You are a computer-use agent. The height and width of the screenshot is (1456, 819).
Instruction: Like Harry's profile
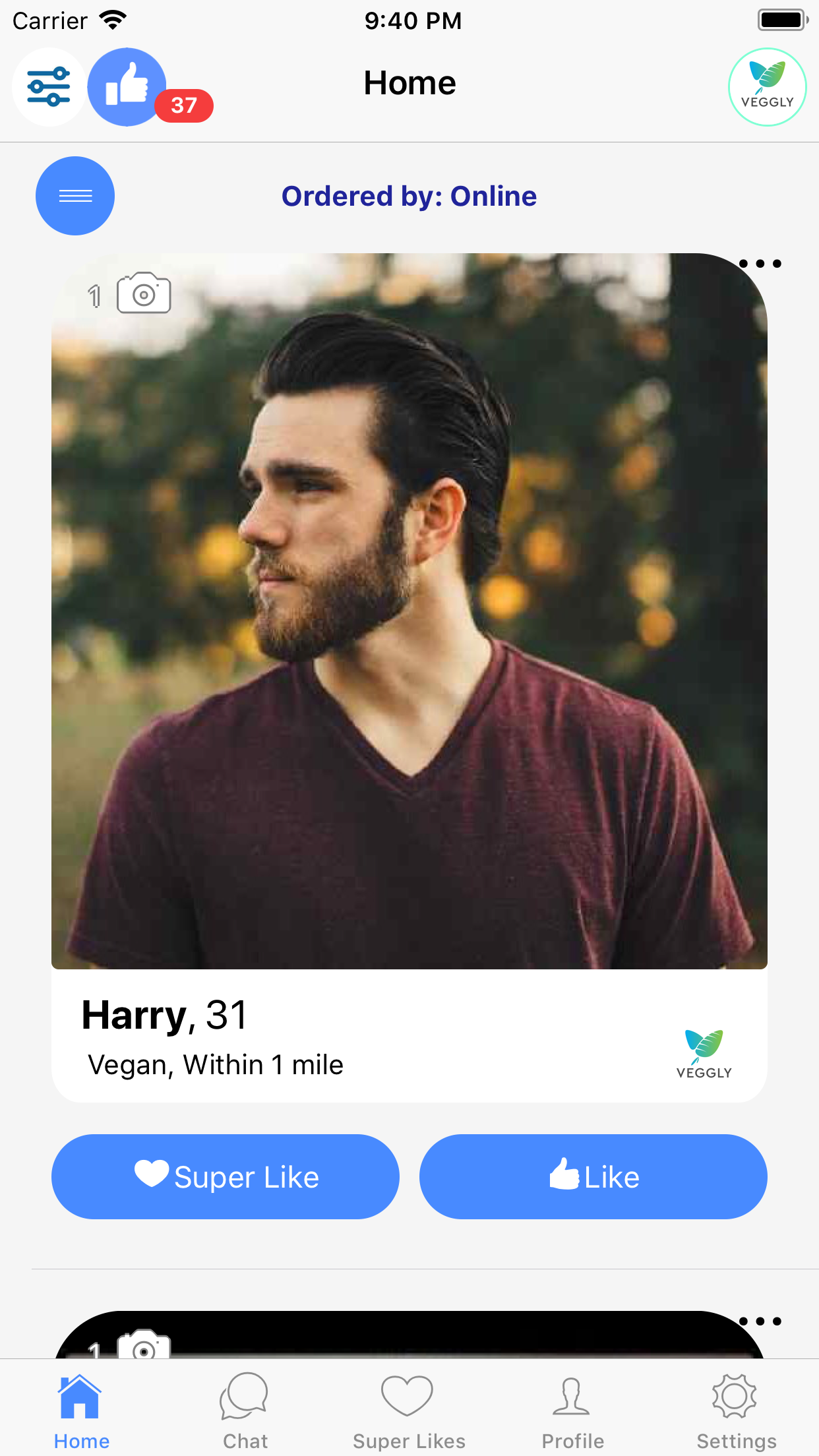(x=593, y=1176)
